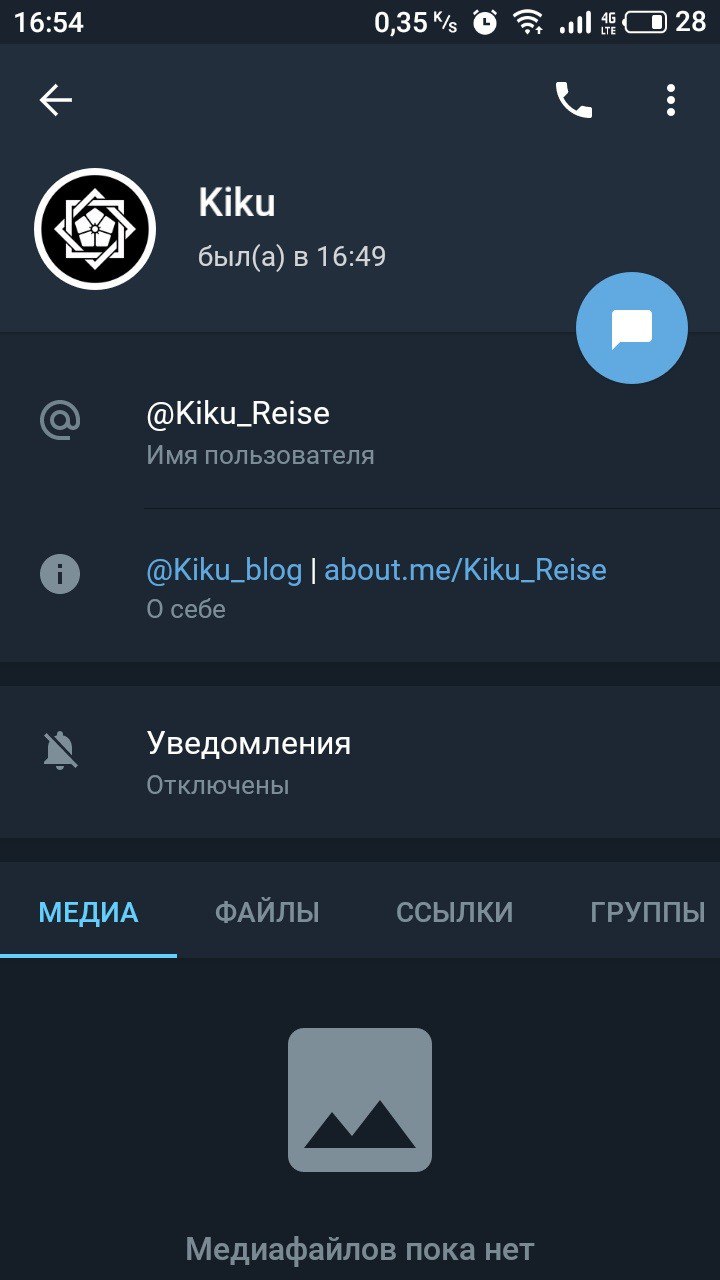Switch to the Группы tab

point(648,912)
